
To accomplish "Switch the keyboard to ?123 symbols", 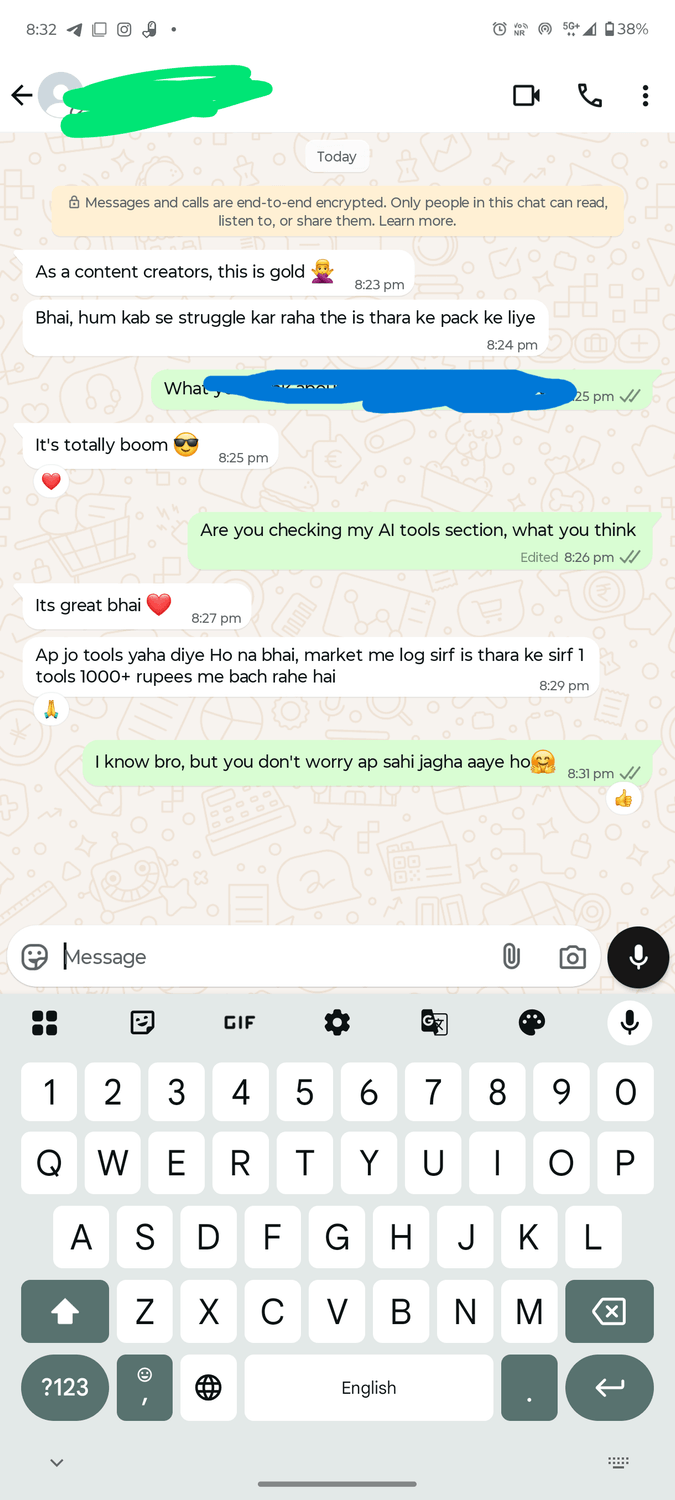I will 65,1387.
